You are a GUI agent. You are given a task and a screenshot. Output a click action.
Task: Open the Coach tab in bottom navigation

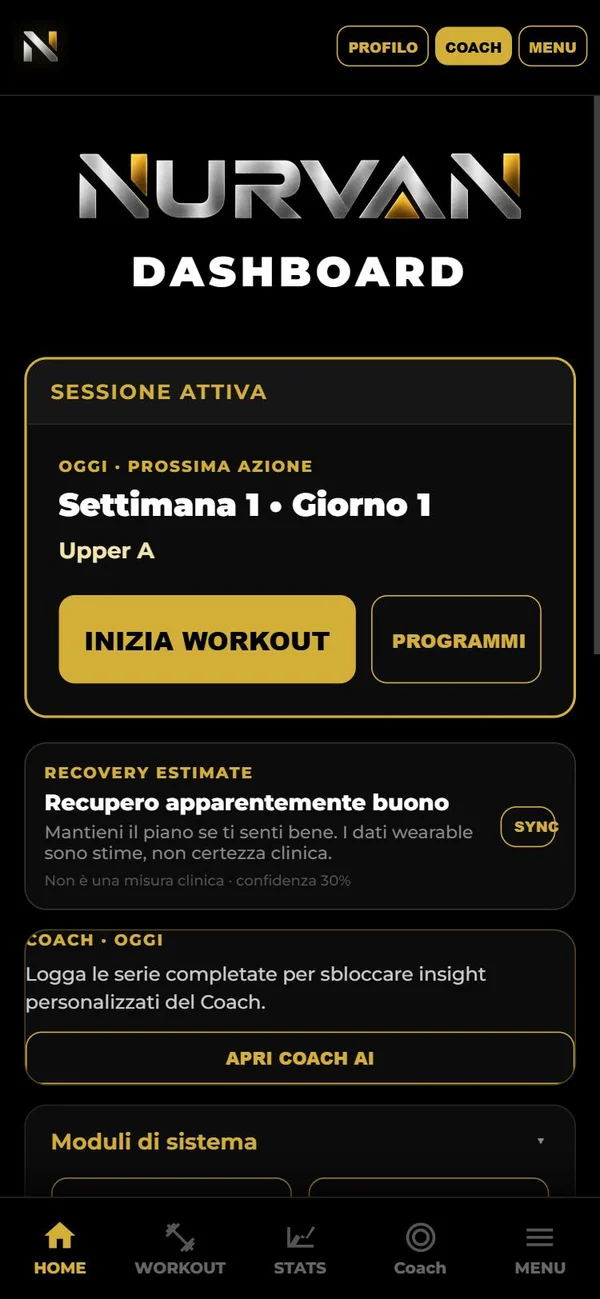coord(420,1249)
